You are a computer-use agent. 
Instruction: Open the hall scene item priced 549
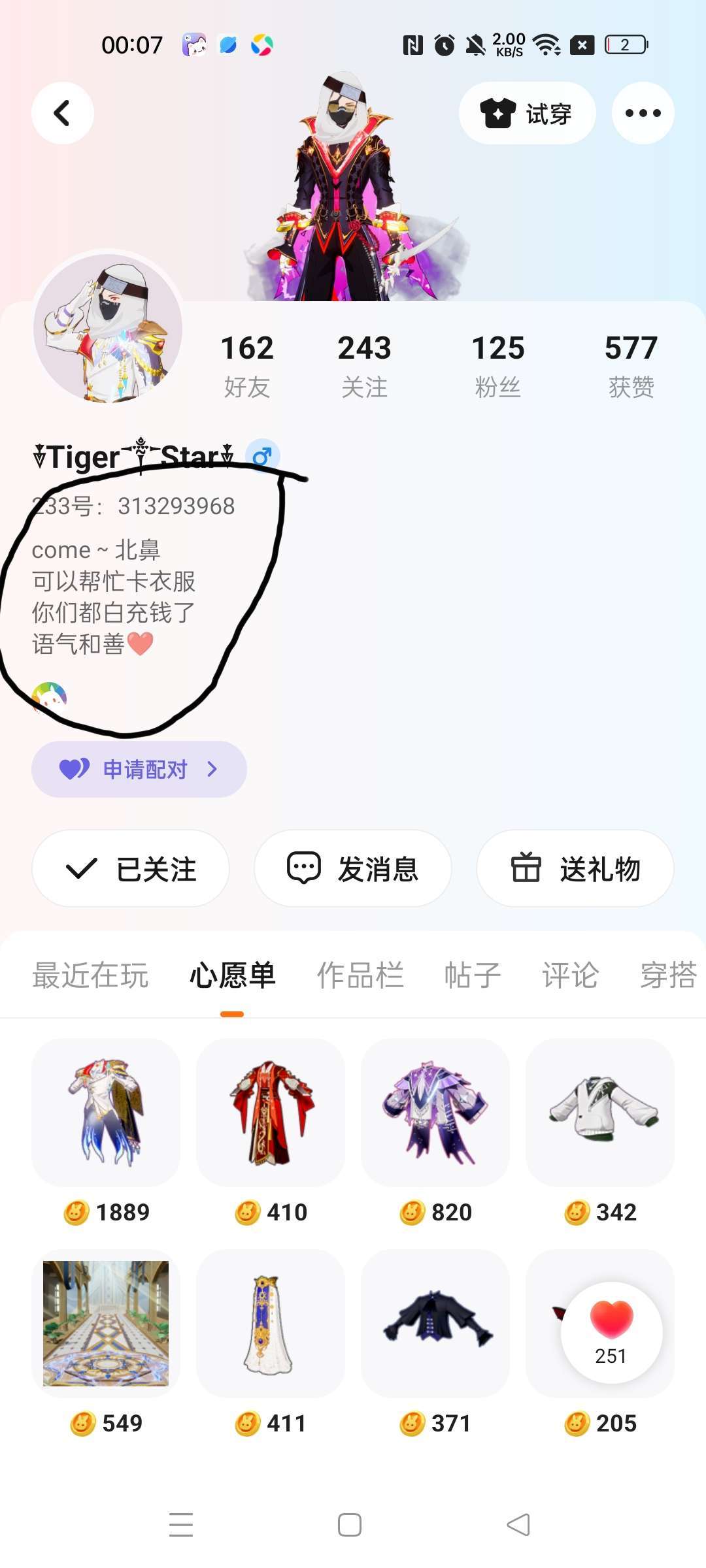click(x=106, y=1324)
